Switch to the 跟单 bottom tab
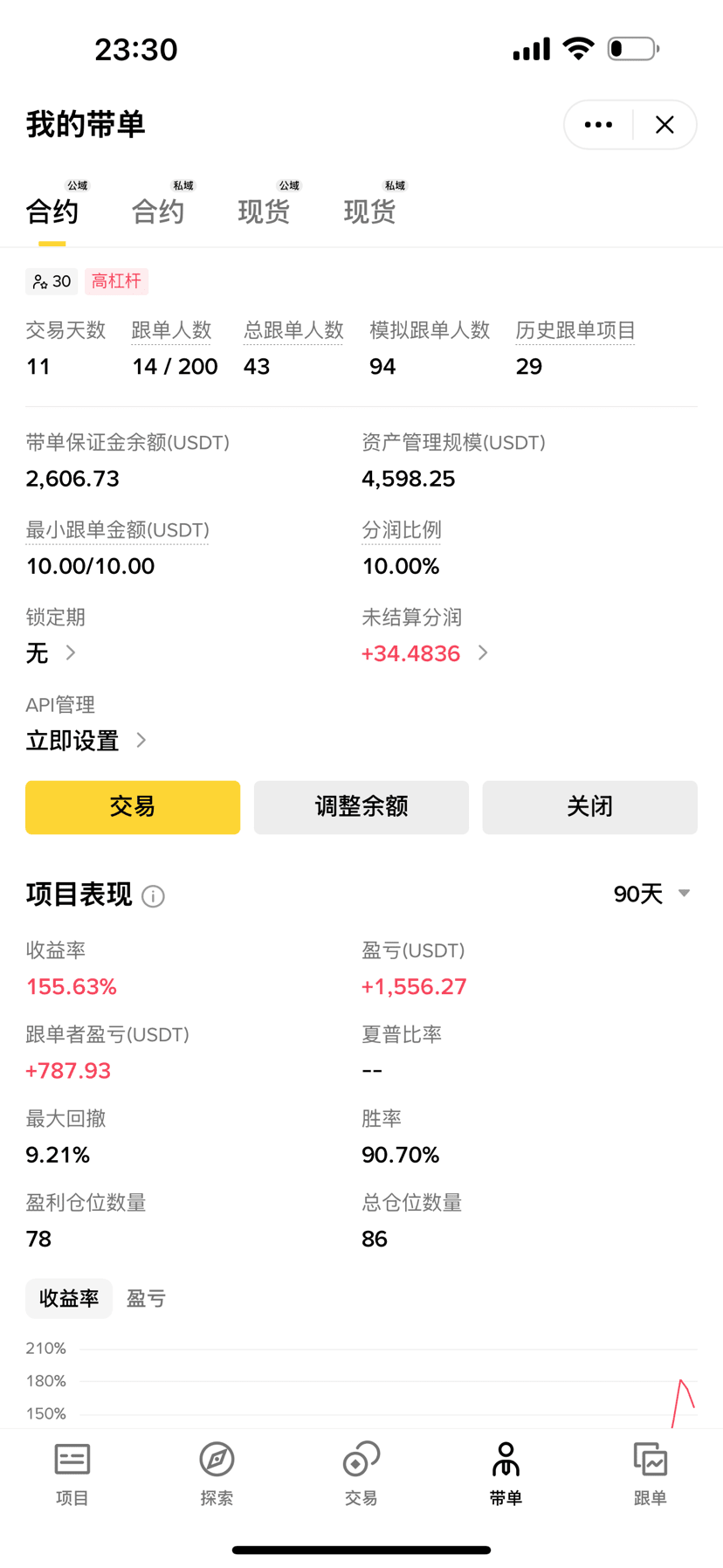 pos(650,1475)
